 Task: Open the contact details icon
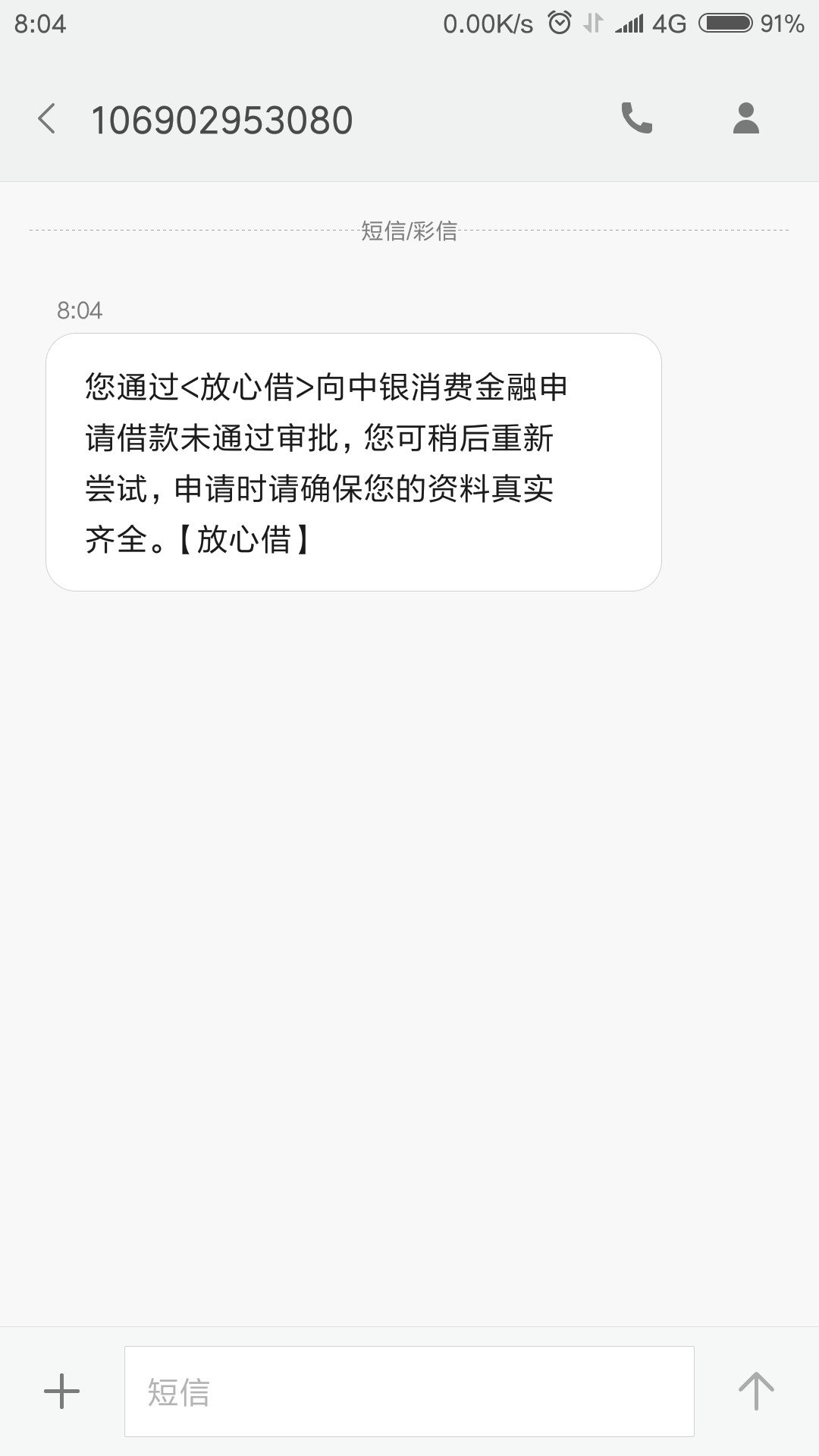pos(746,118)
